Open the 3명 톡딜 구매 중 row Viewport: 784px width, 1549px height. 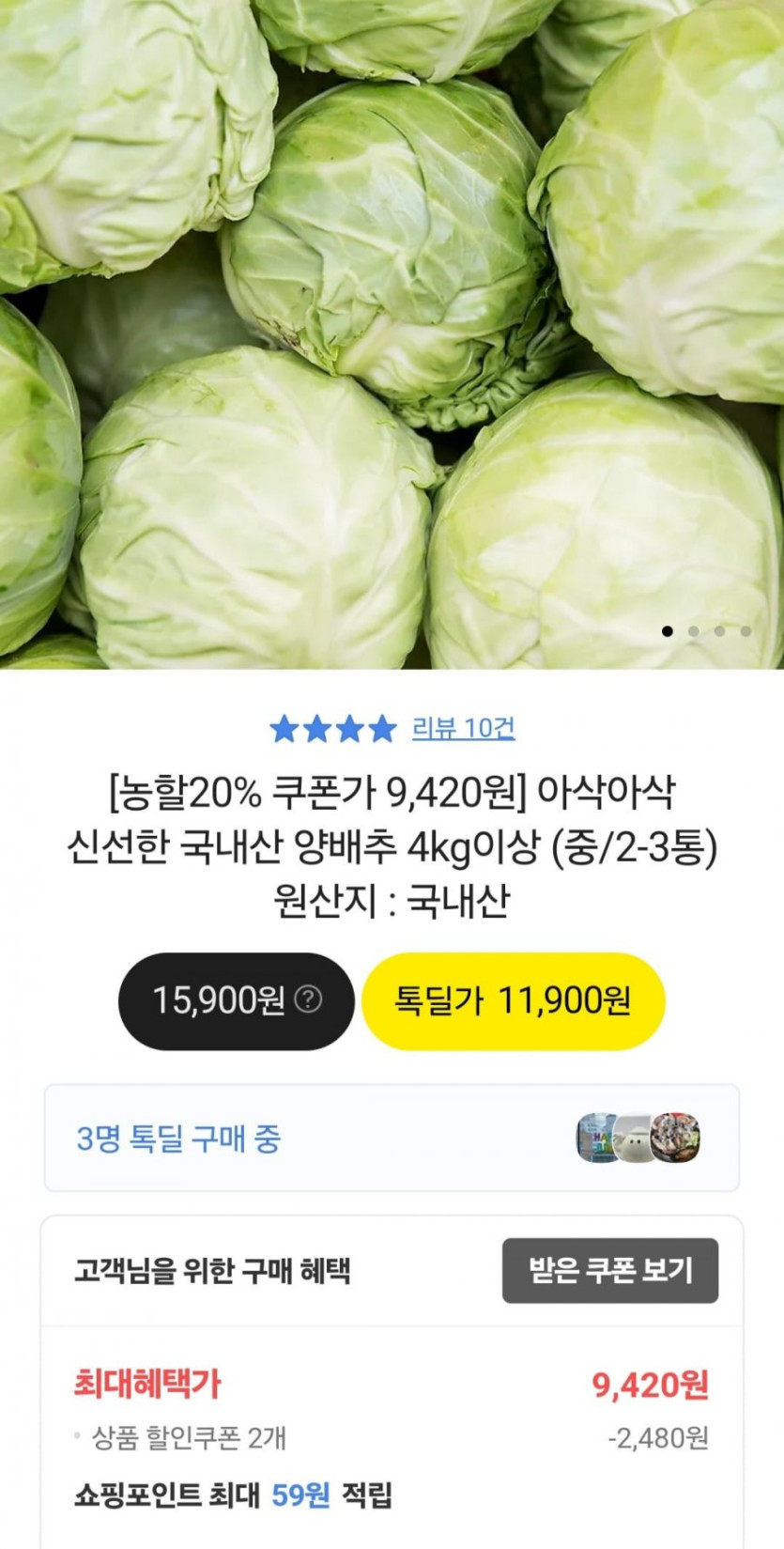pos(392,1139)
